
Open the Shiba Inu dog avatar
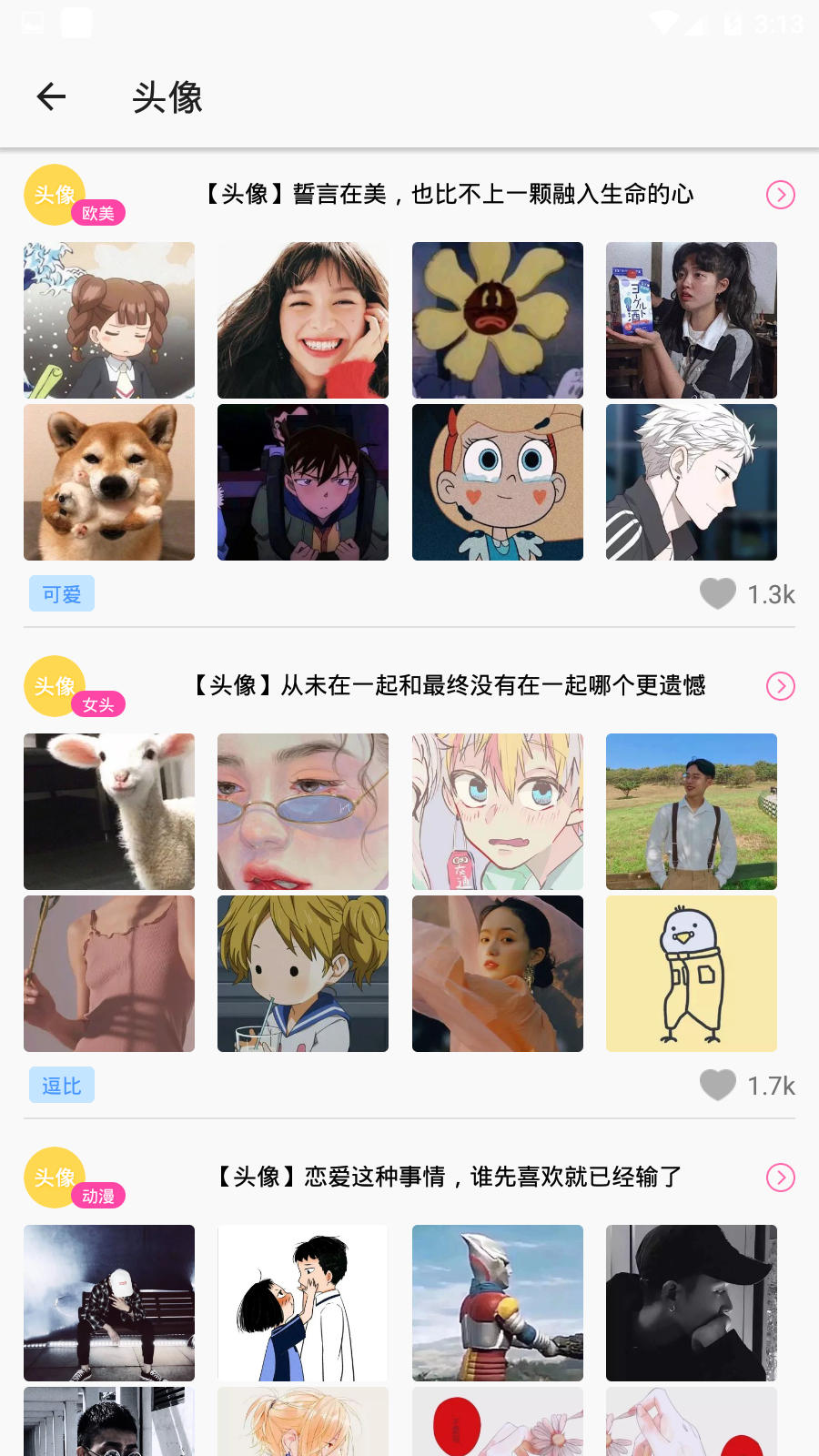109,482
